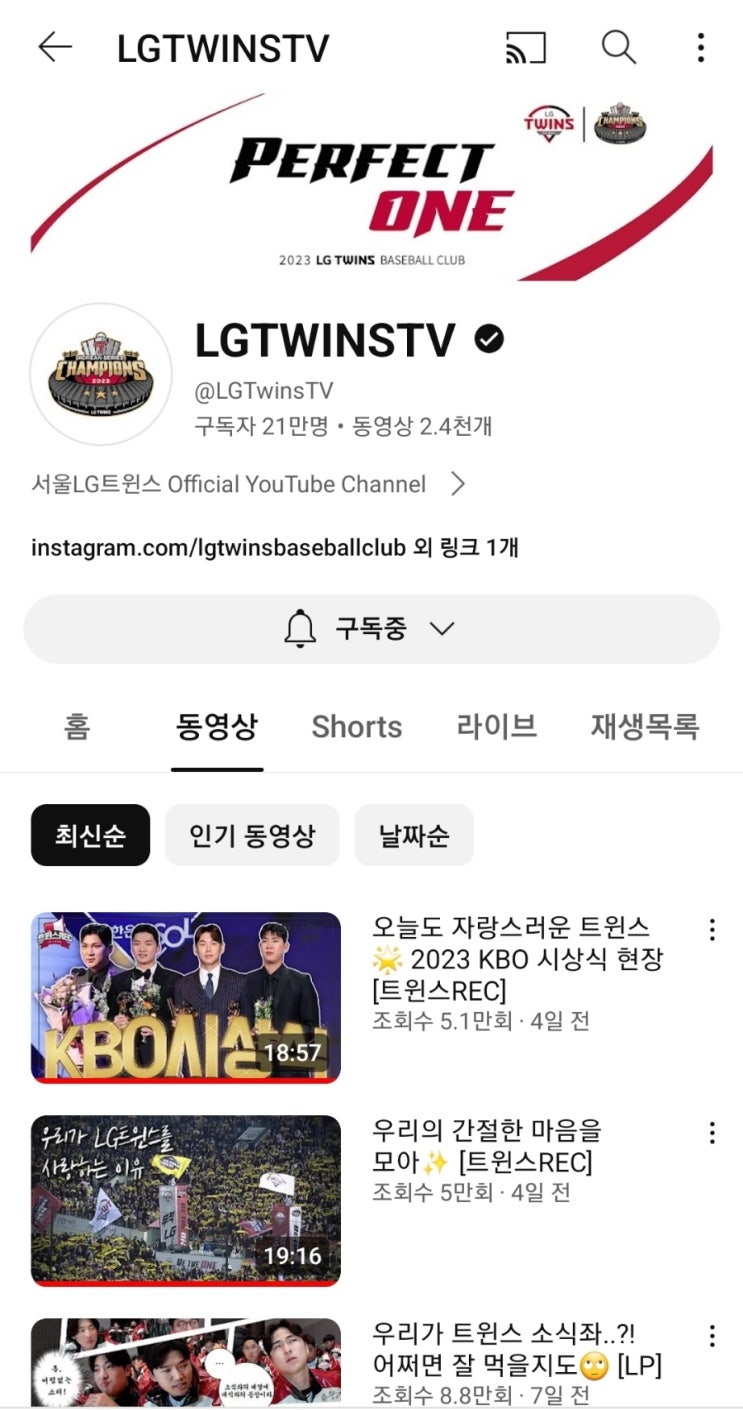Sort videos with 날짜순 chip
This screenshot has width=743, height=1410.
point(414,835)
